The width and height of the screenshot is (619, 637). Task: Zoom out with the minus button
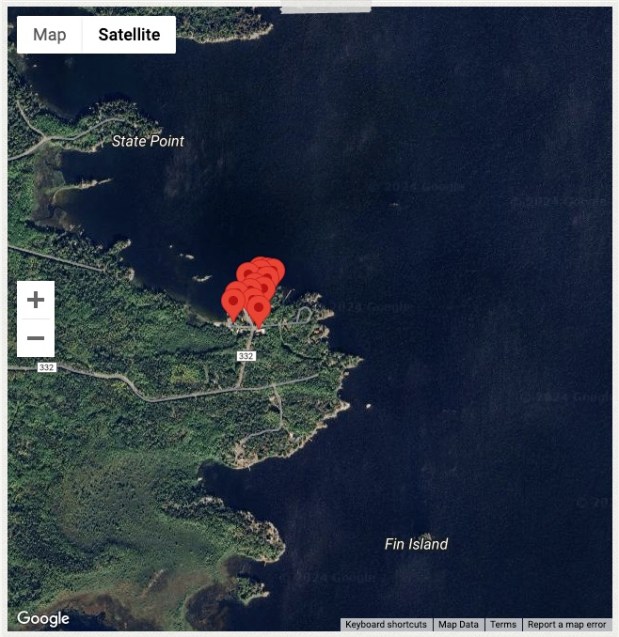[36, 339]
